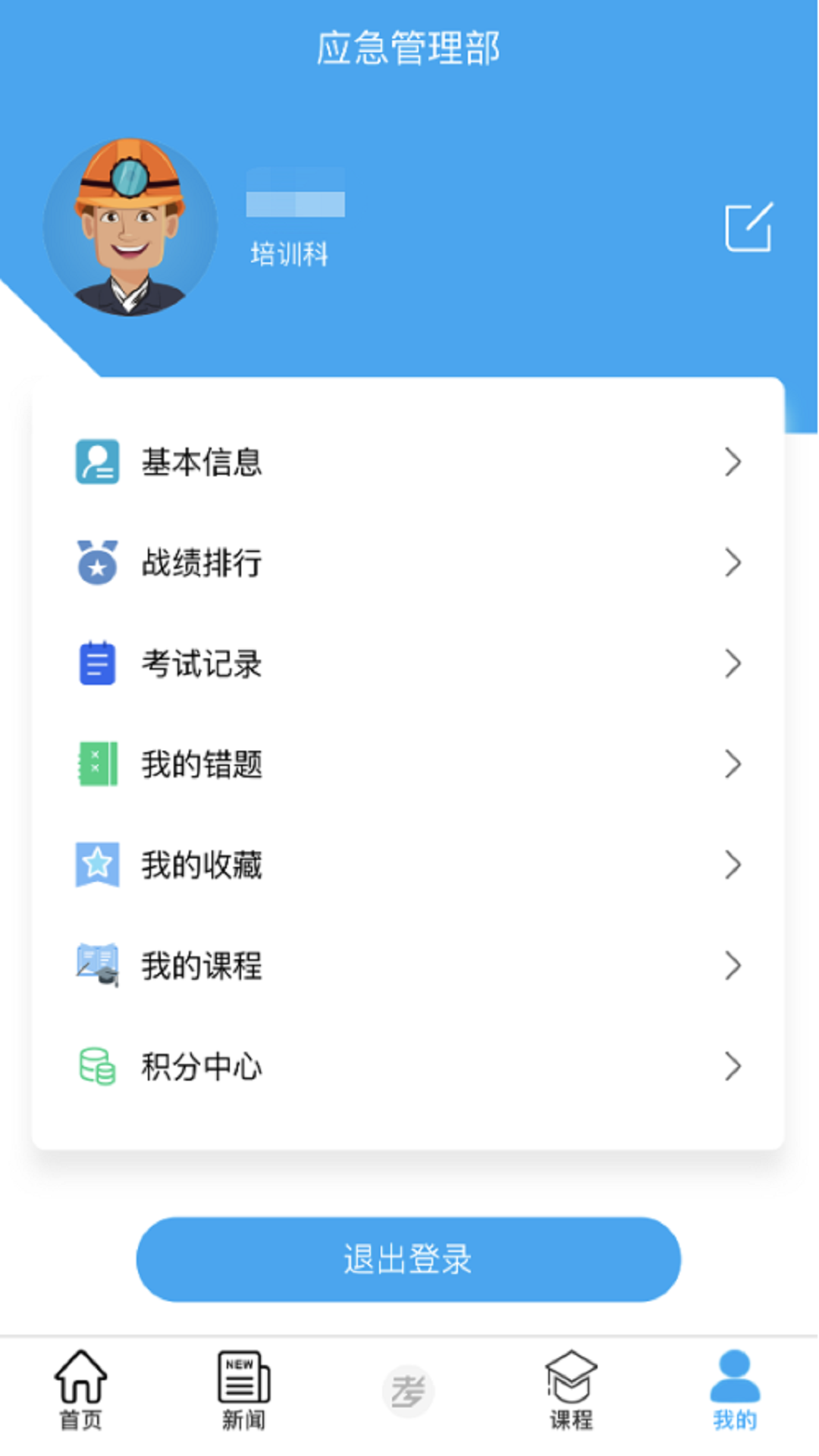Click the 战绩排行 medal icon
The width and height of the screenshot is (819, 1456).
click(96, 563)
